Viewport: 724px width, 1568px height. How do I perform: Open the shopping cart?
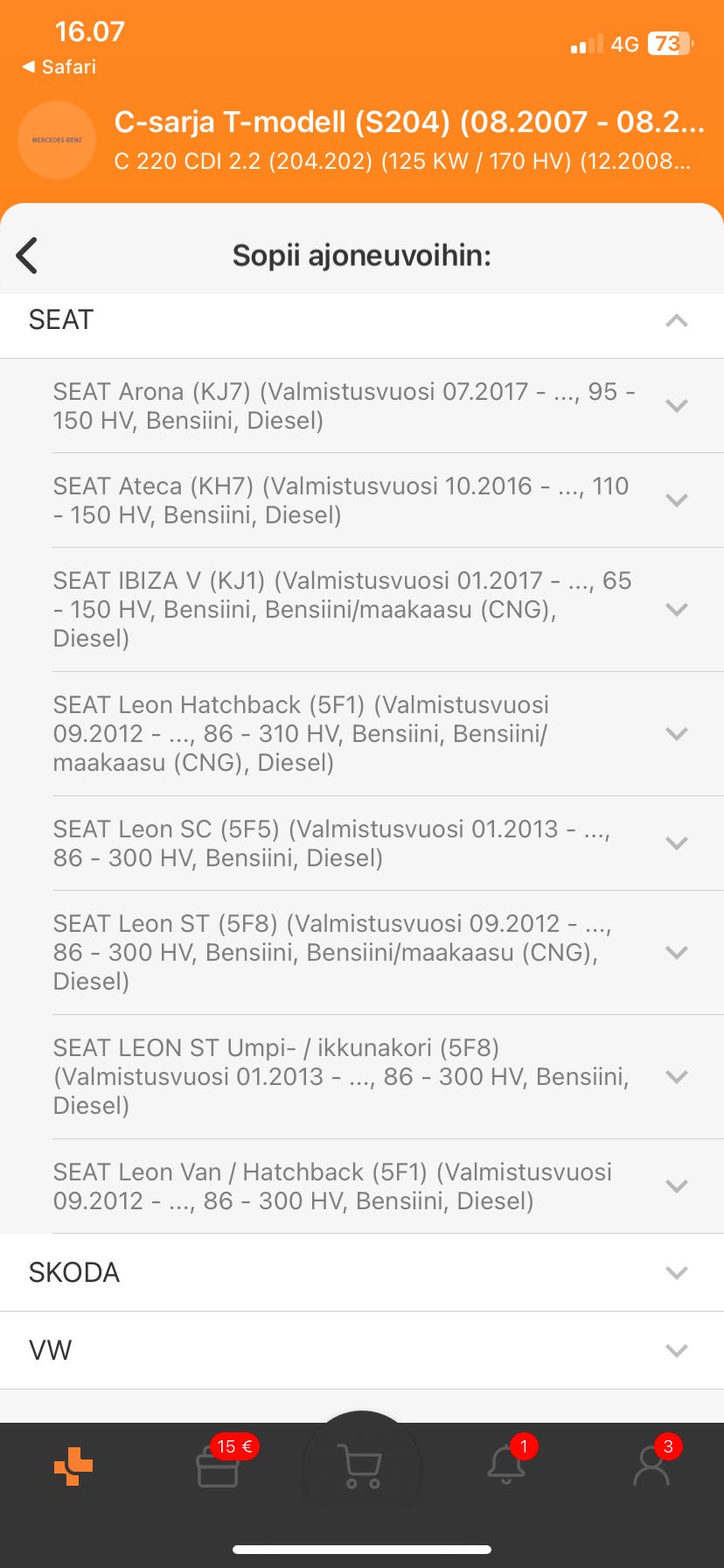pos(361,1466)
